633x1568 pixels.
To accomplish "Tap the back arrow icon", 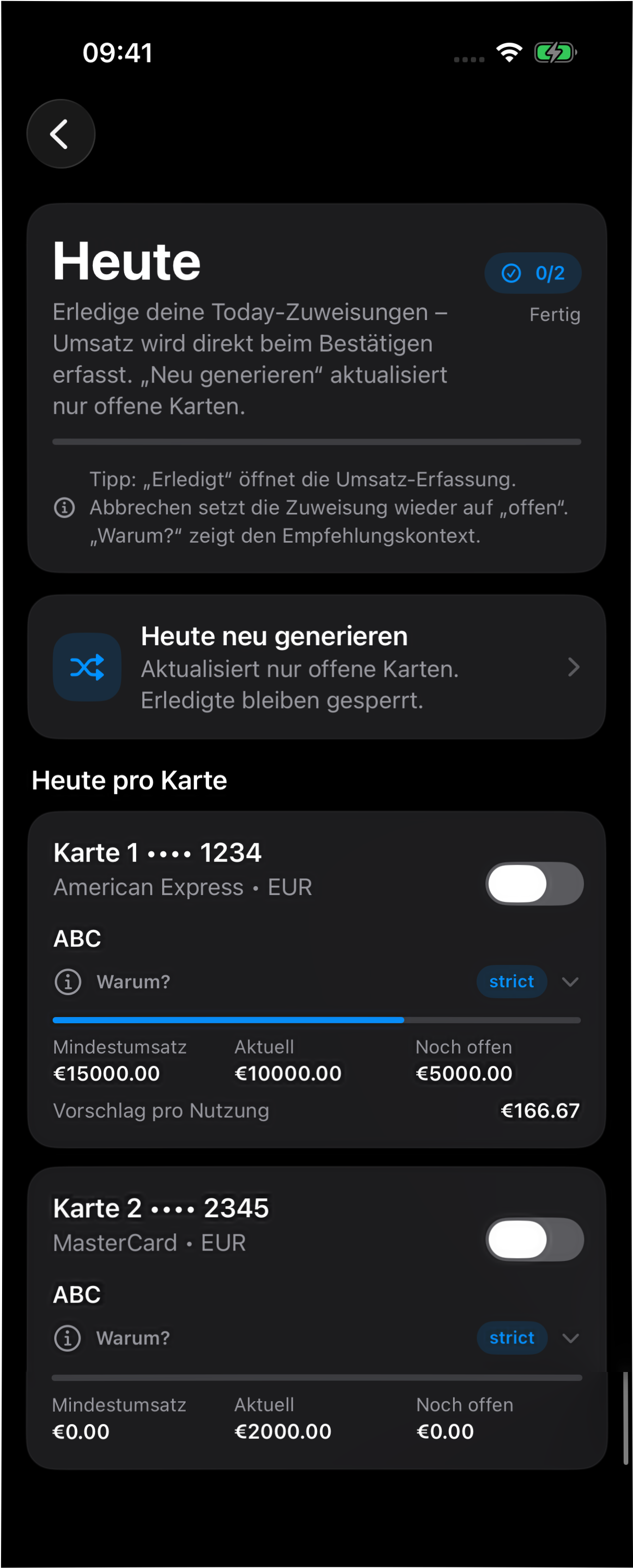I will click(60, 133).
